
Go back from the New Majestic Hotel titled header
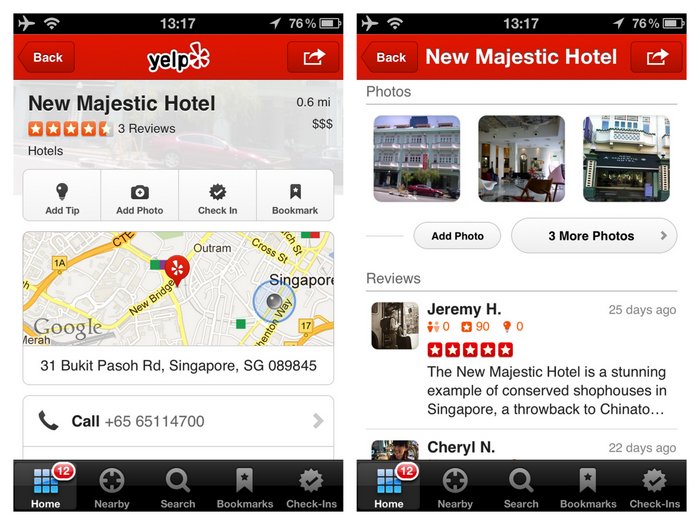[390, 57]
